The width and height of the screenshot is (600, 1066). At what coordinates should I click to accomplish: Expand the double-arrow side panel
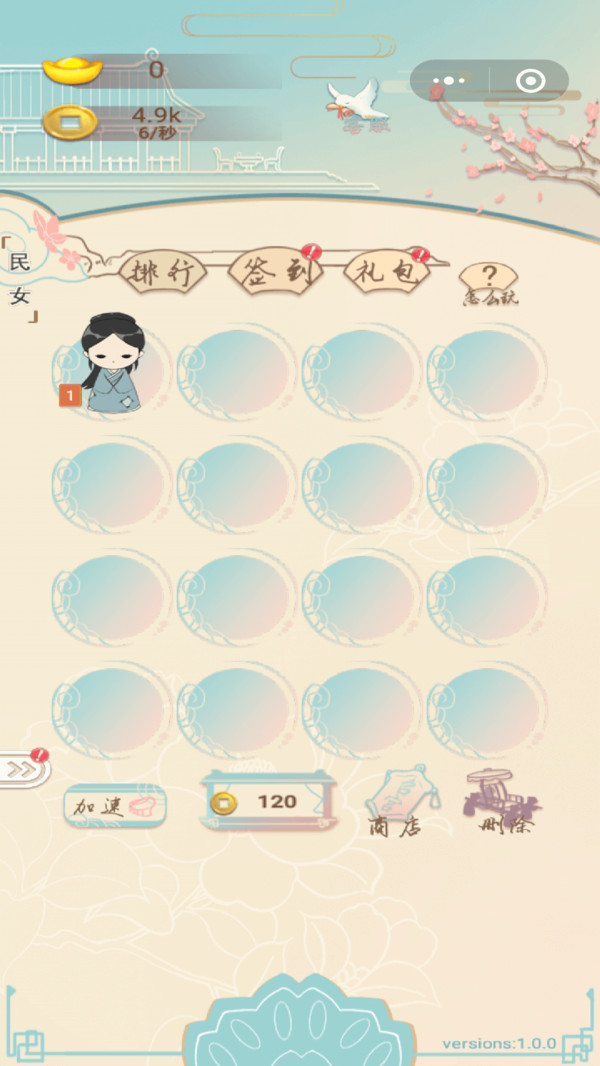(23, 769)
